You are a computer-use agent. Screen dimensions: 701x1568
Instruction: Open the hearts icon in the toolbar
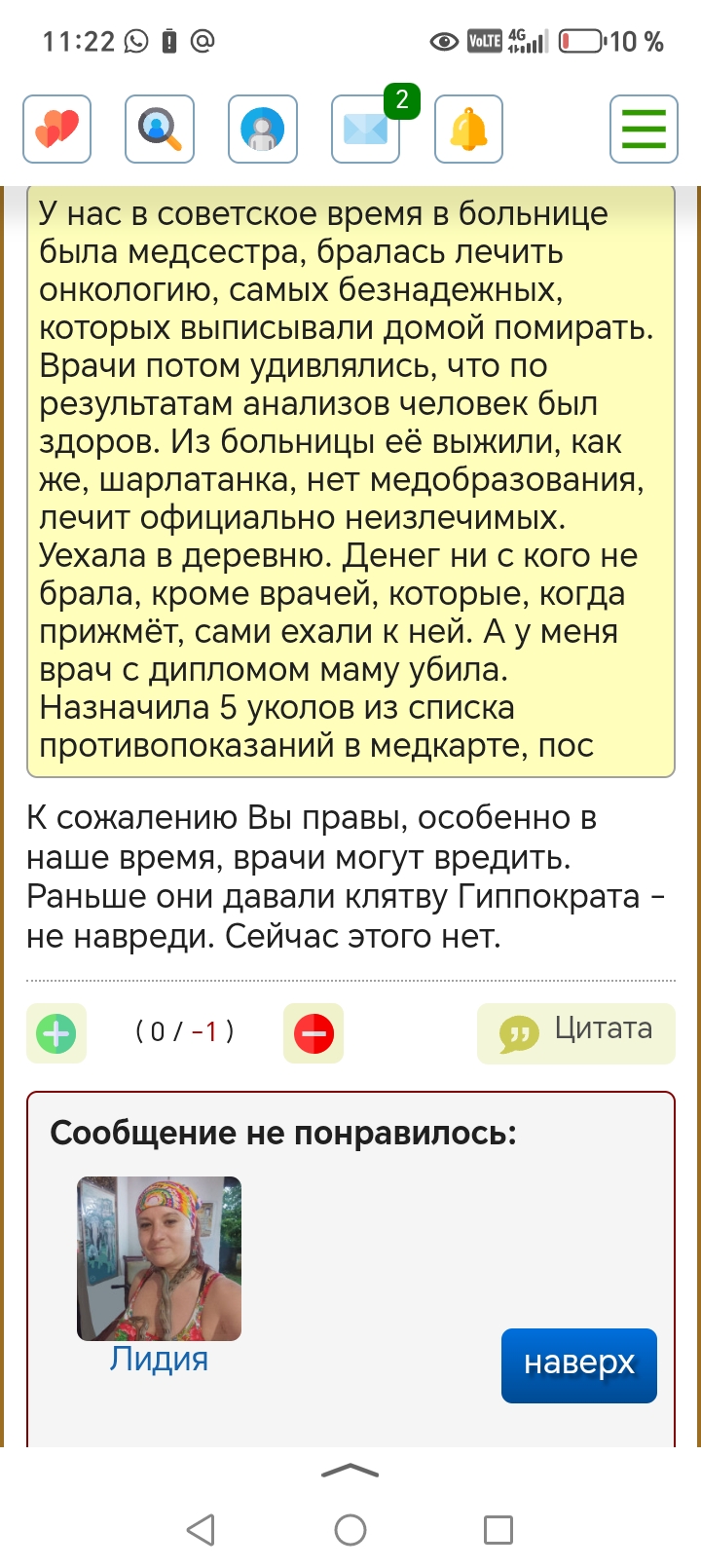pyautogui.click(x=56, y=129)
